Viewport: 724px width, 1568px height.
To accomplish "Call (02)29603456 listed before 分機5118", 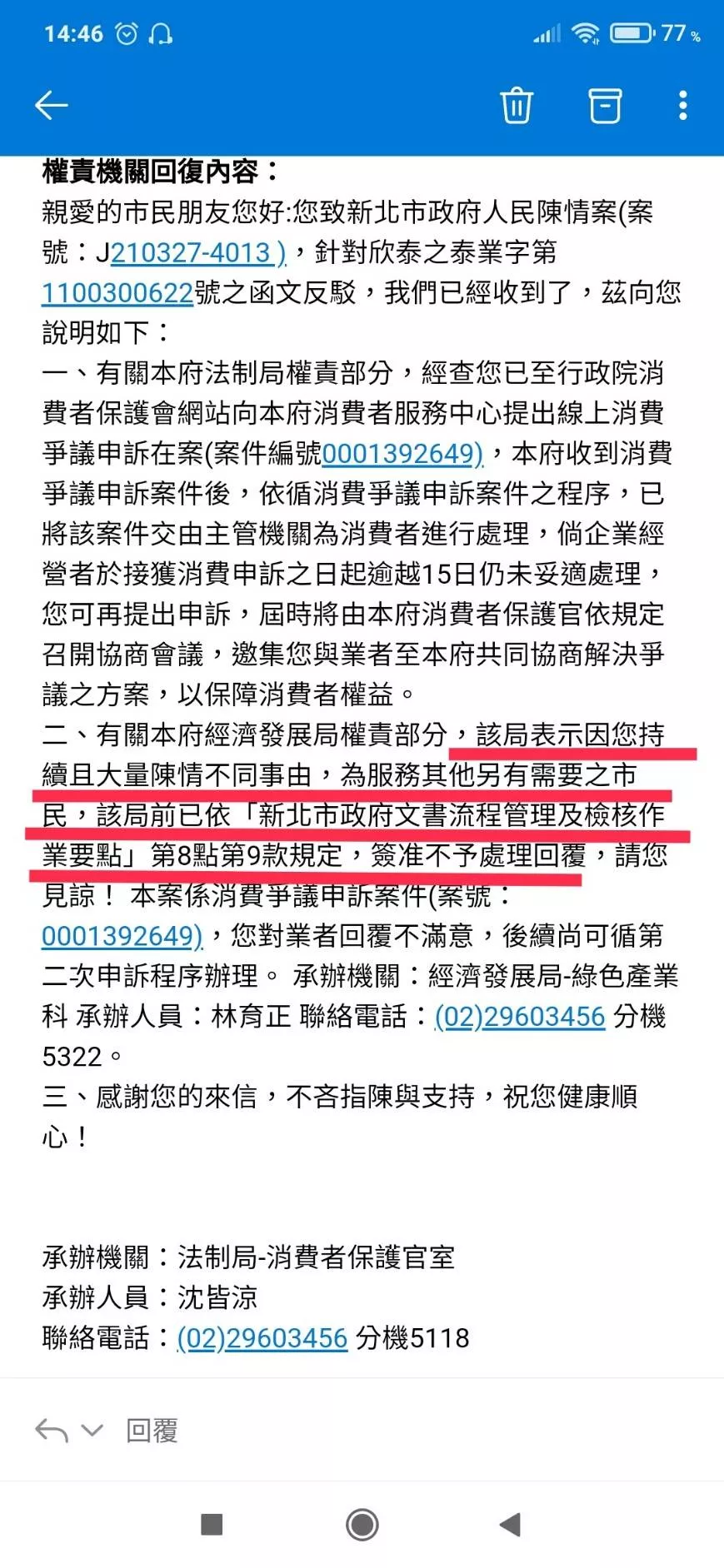I will point(262,1338).
